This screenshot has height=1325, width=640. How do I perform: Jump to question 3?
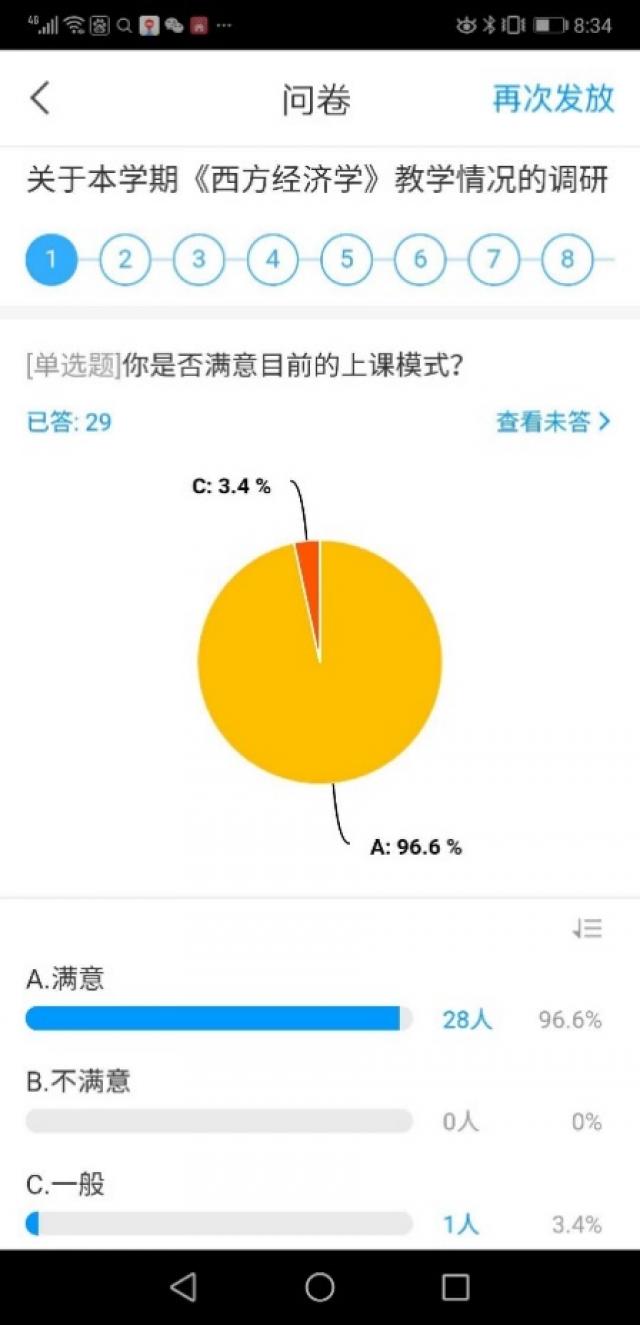199,260
